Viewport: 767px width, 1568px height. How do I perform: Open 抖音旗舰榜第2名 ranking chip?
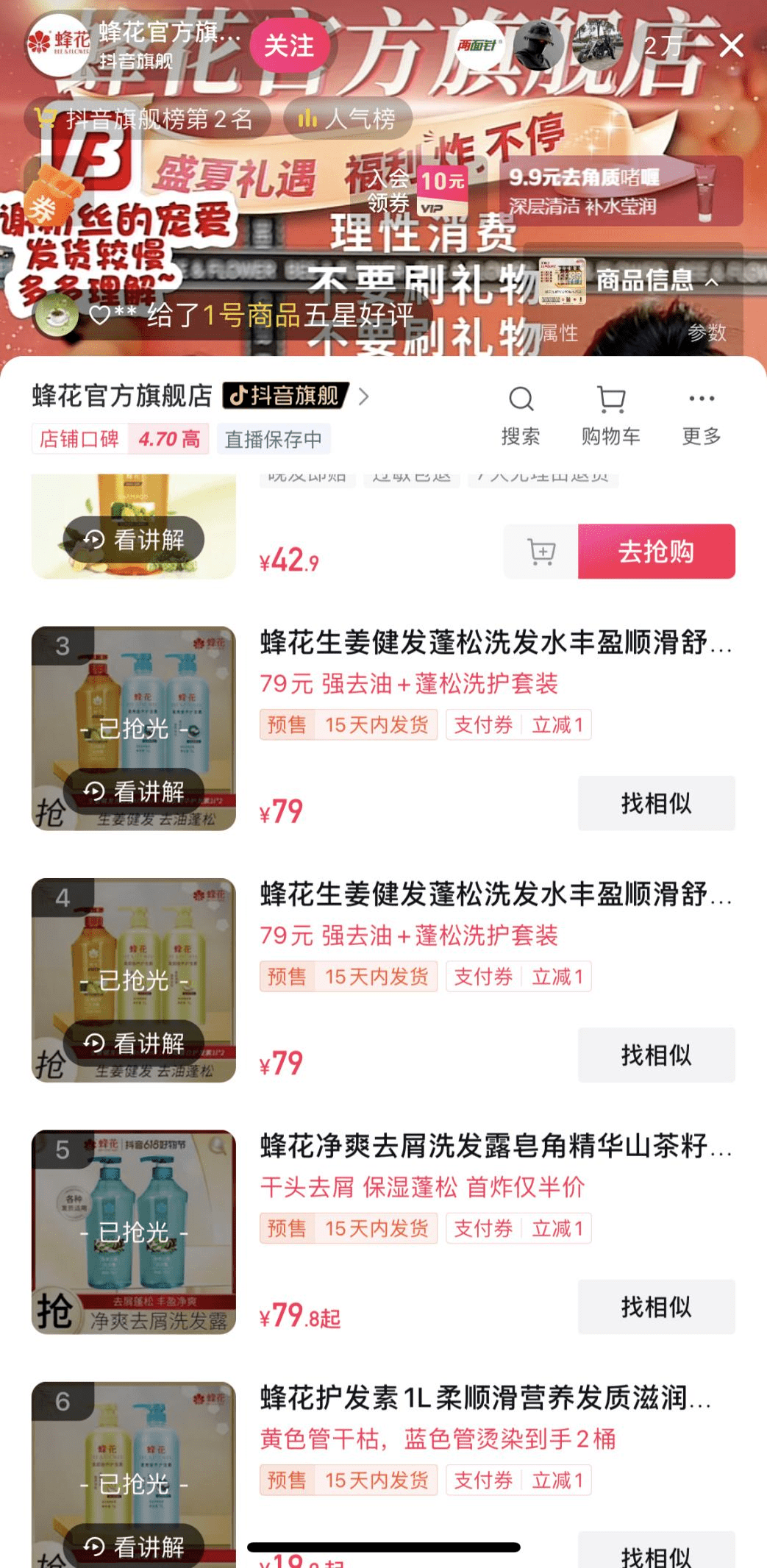(147, 118)
